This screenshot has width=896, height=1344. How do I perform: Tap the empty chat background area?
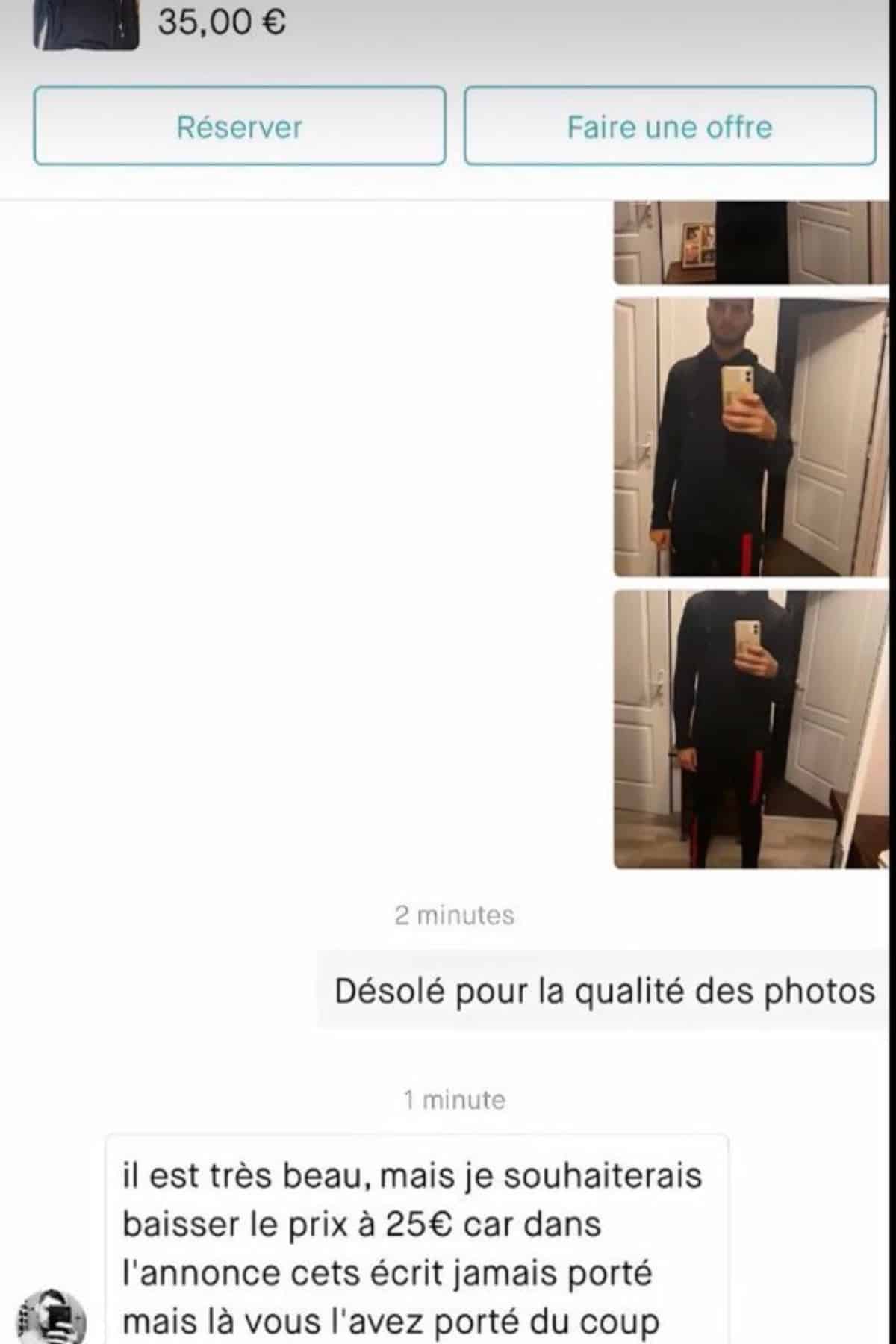click(x=299, y=597)
